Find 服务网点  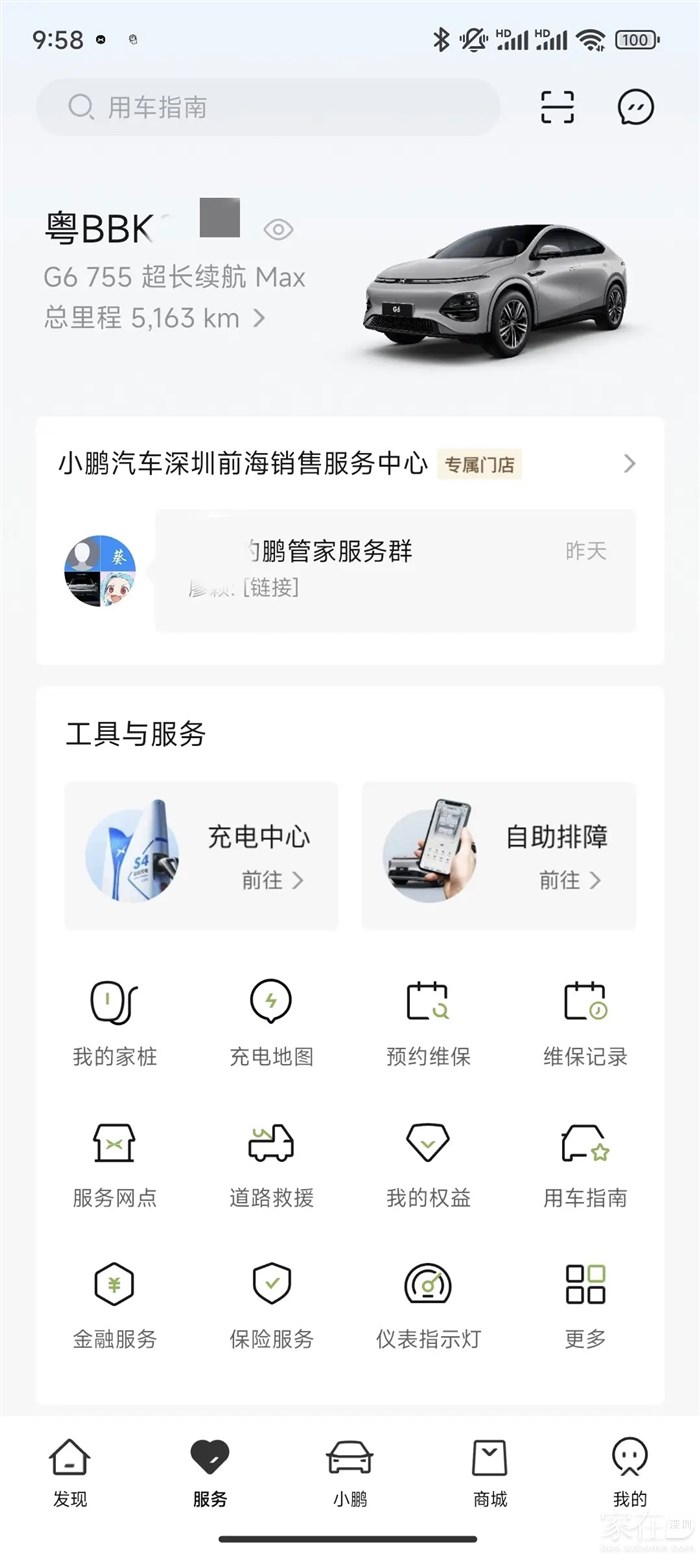click(114, 1163)
